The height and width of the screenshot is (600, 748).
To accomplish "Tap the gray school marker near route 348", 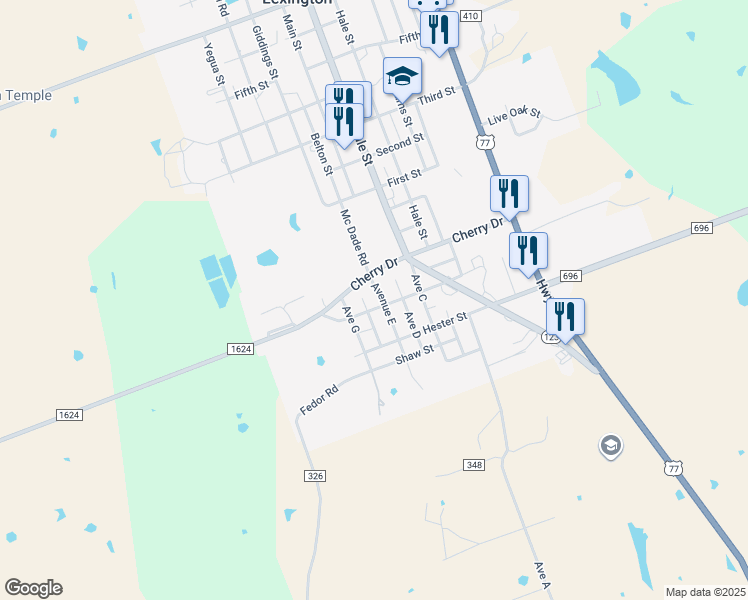I will (x=611, y=446).
